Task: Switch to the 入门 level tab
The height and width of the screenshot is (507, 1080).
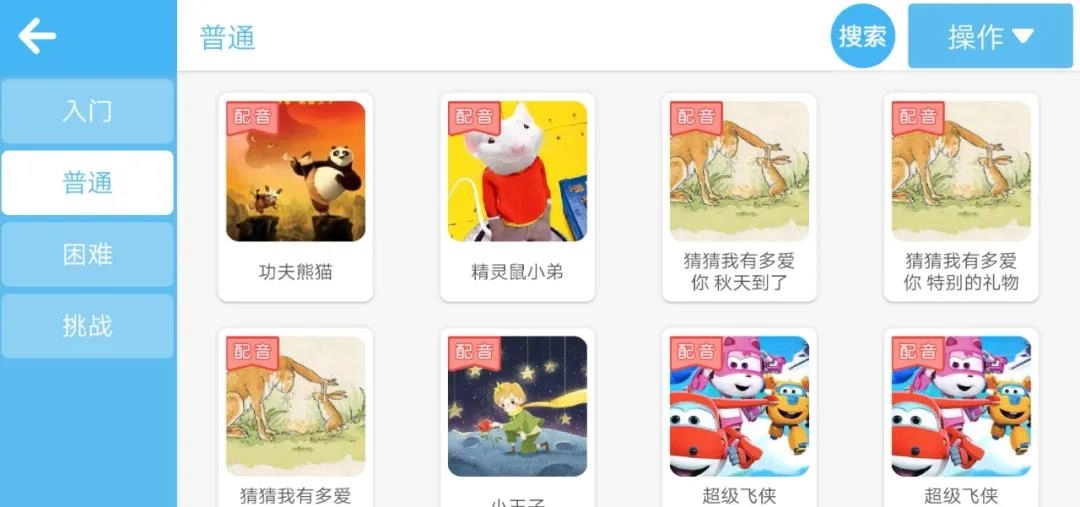Action: click(87, 111)
